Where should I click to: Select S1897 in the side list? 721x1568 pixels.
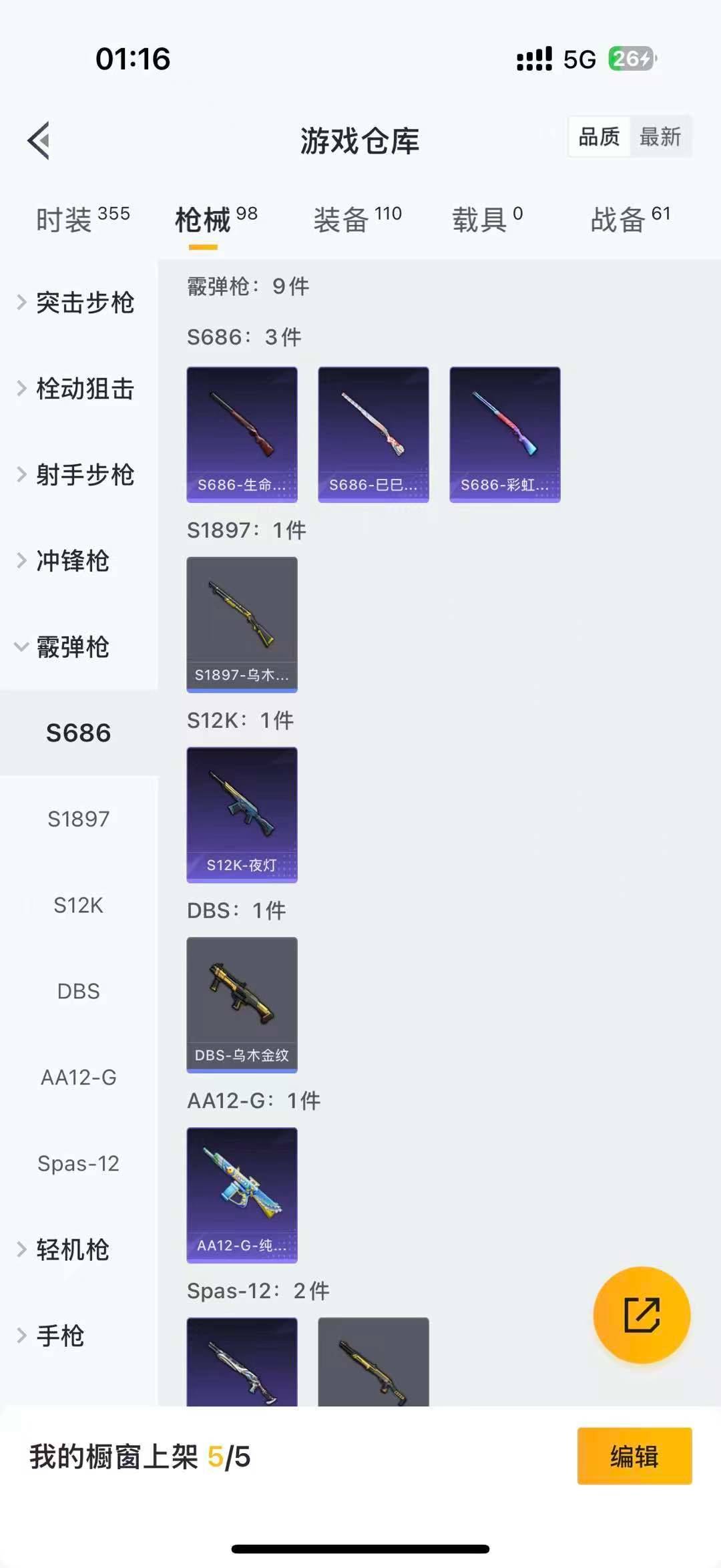pyautogui.click(x=78, y=819)
